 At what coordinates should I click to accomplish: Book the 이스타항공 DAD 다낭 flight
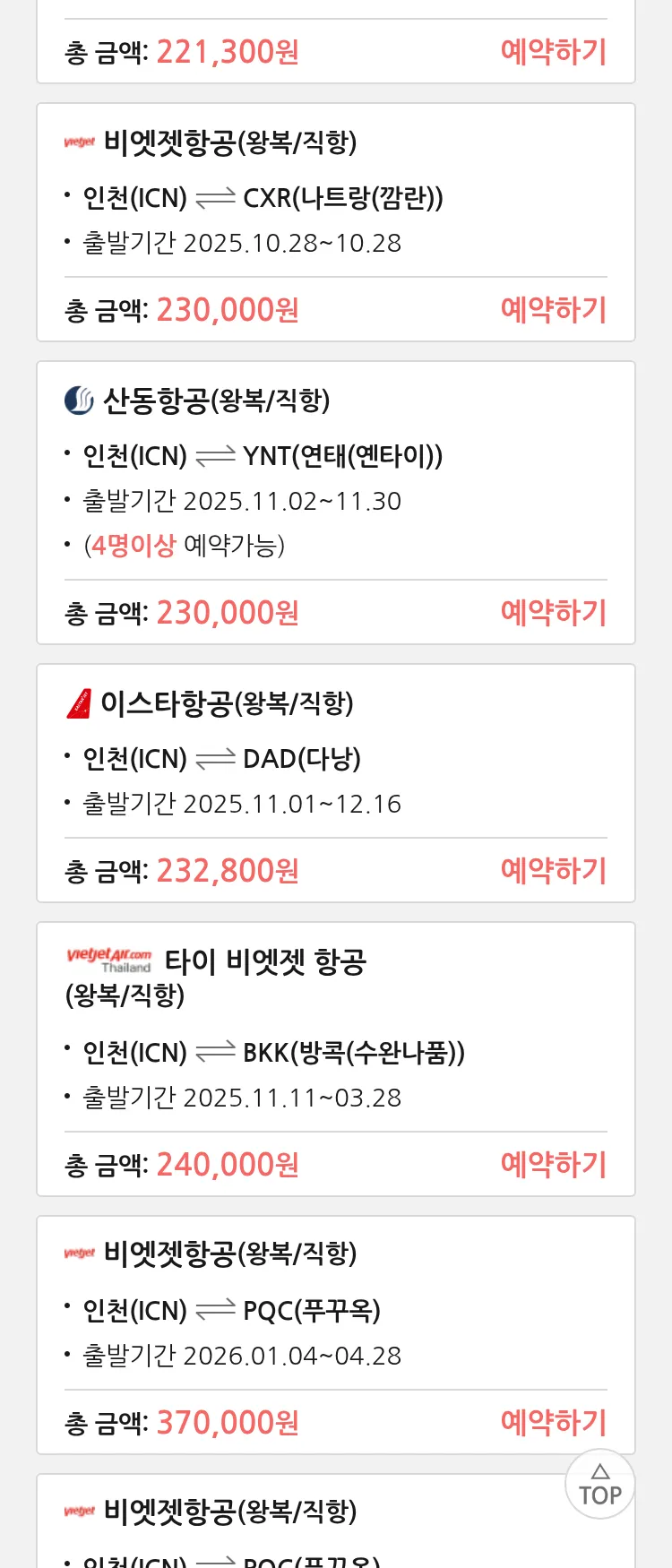553,871
